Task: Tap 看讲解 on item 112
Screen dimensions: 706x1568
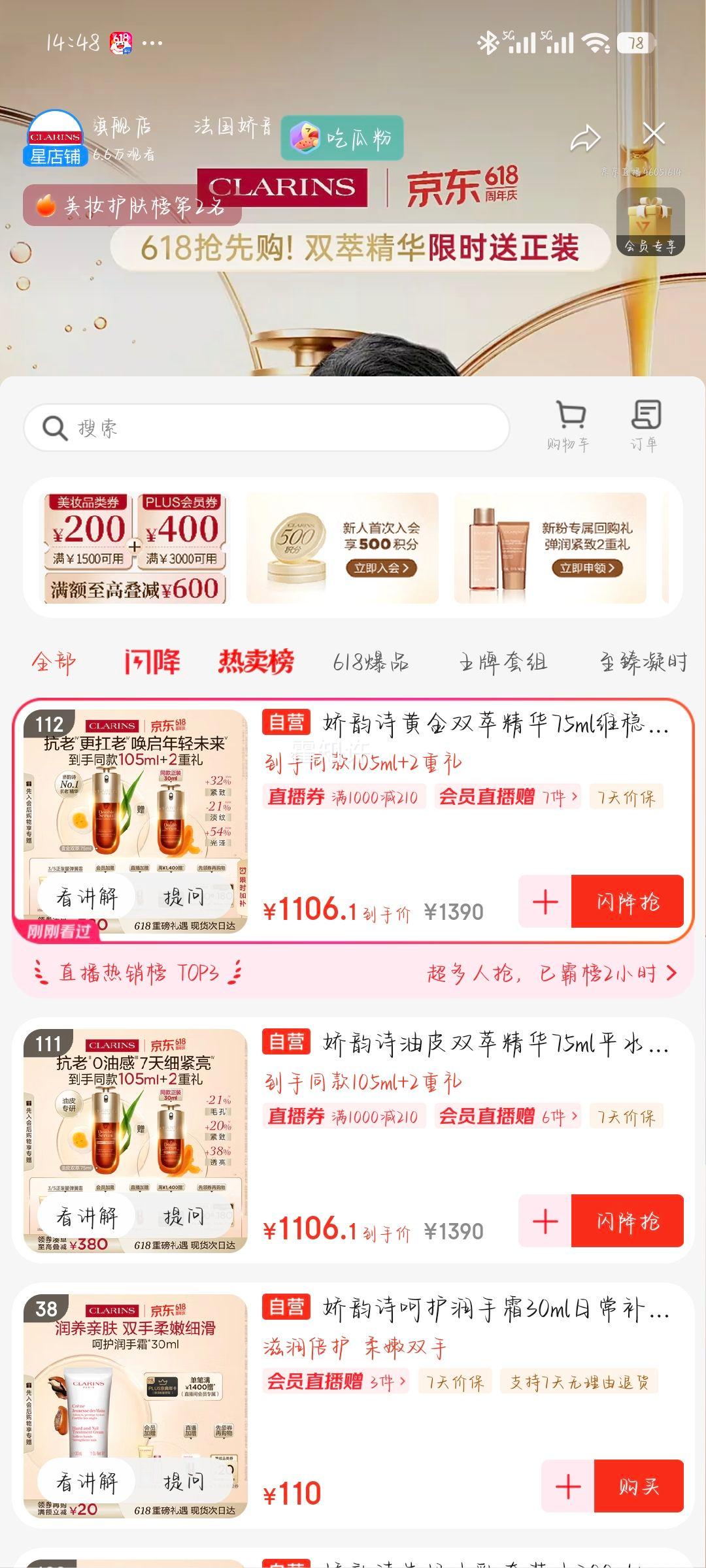Action: [86, 897]
